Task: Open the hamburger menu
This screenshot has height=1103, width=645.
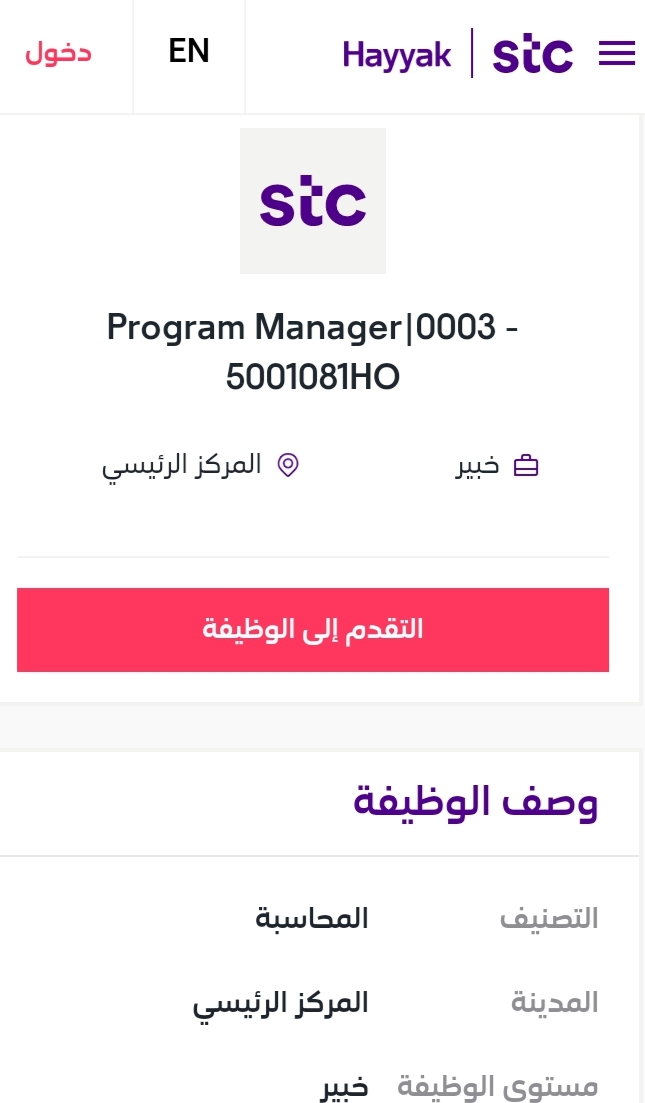Action: tap(617, 53)
